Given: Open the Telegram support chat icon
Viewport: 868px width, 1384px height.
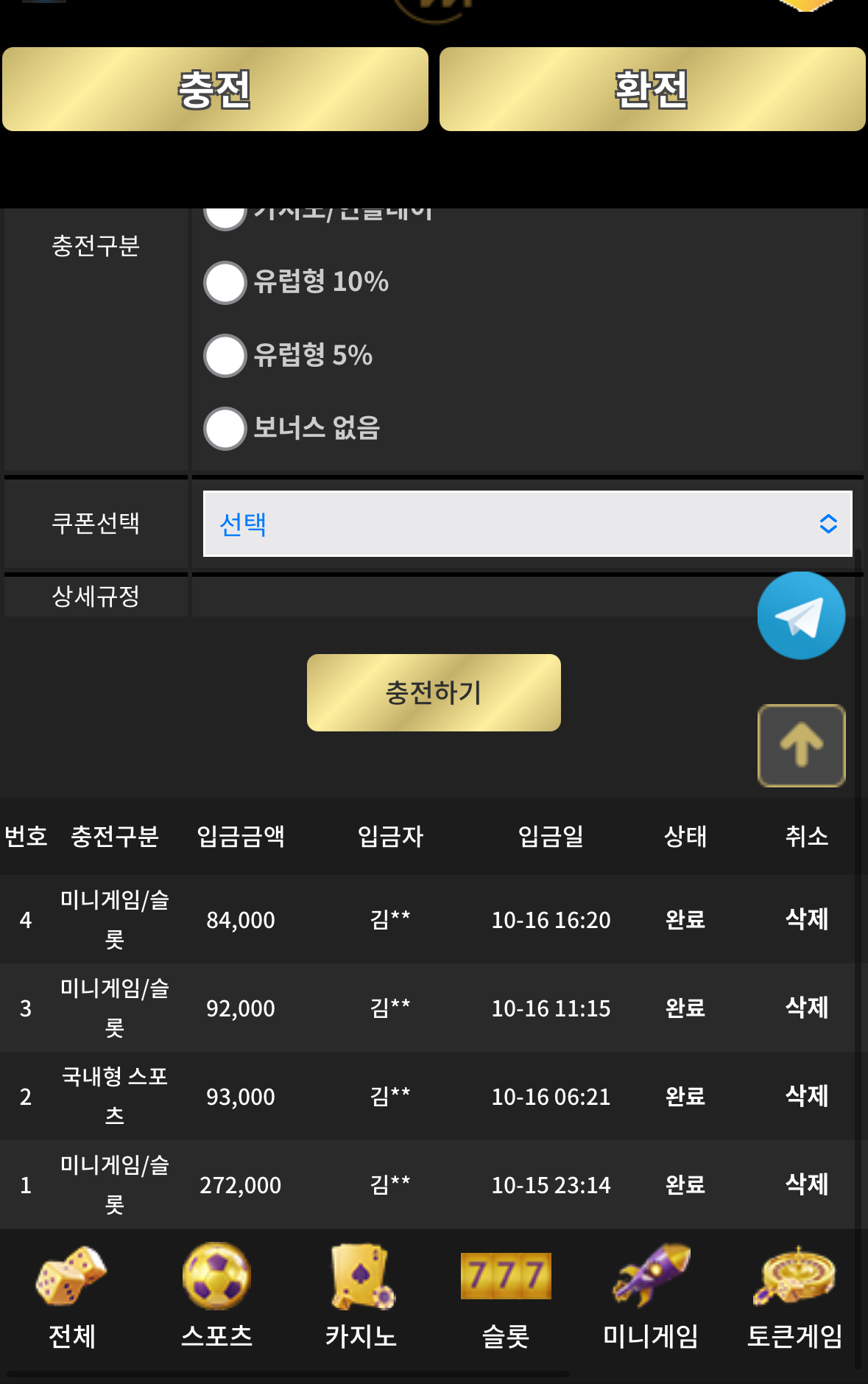Looking at the screenshot, I should click(x=801, y=616).
